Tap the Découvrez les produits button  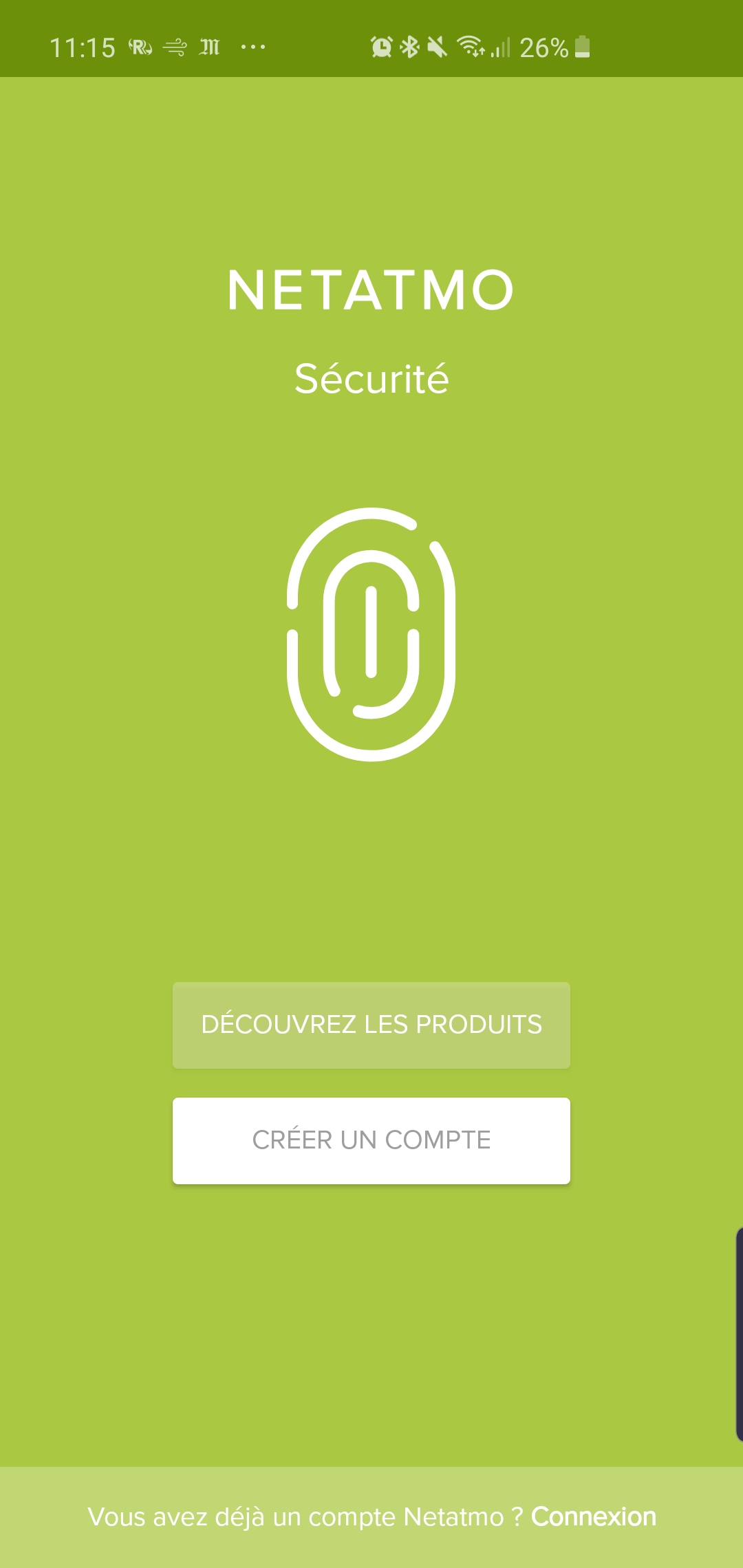click(x=371, y=1025)
